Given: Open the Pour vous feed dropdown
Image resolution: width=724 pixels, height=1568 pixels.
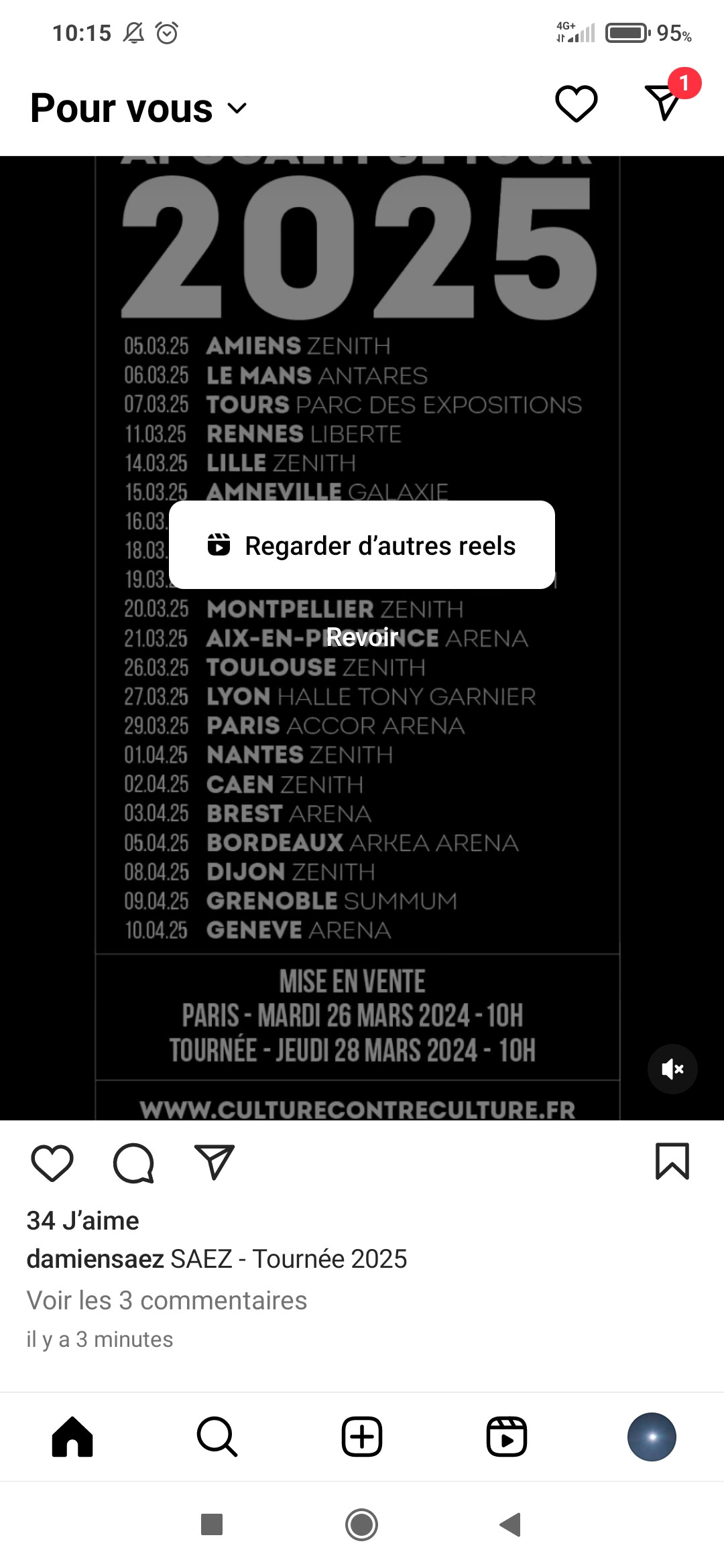Looking at the screenshot, I should click(x=139, y=108).
